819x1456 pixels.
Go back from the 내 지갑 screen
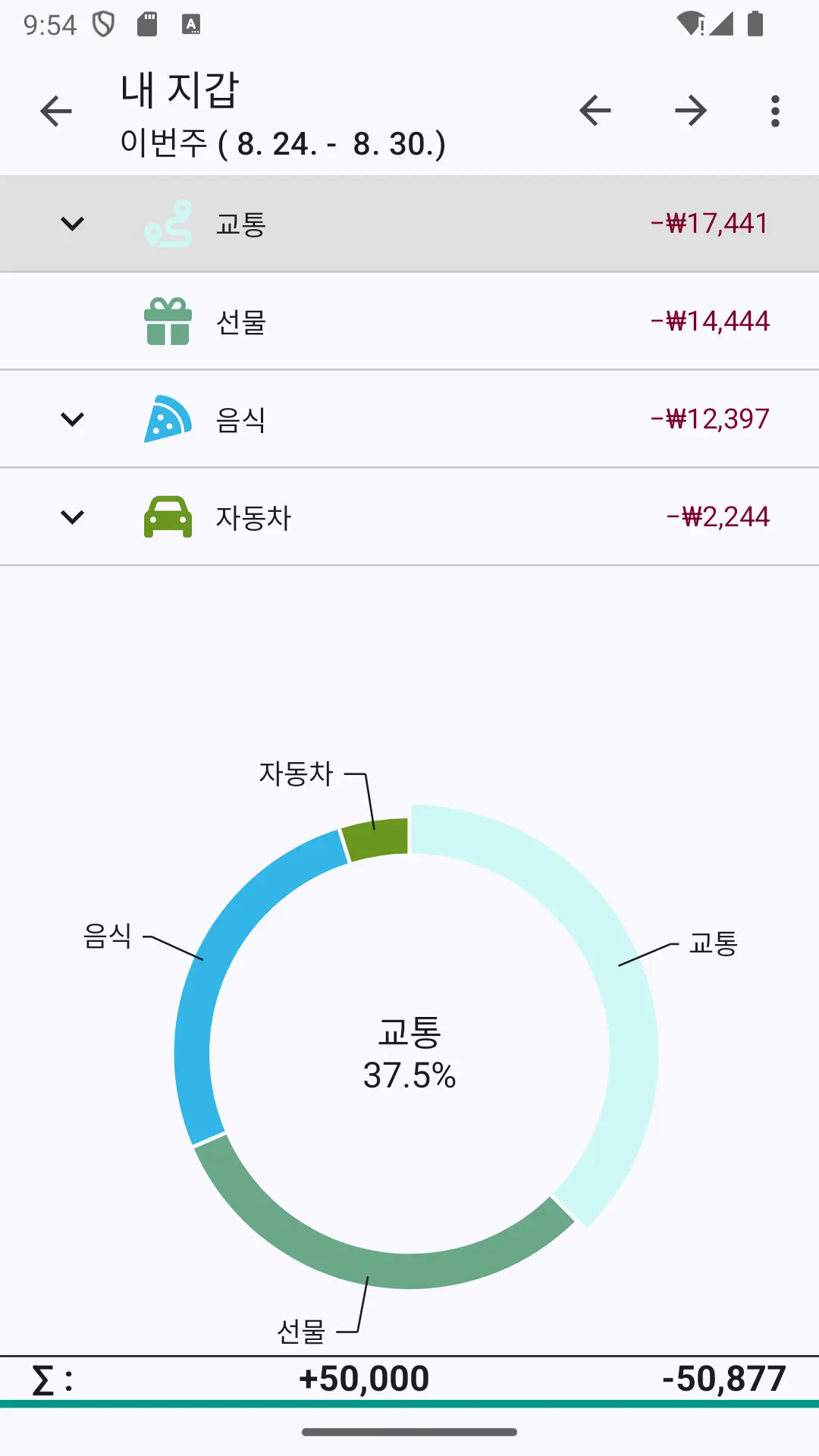click(56, 111)
